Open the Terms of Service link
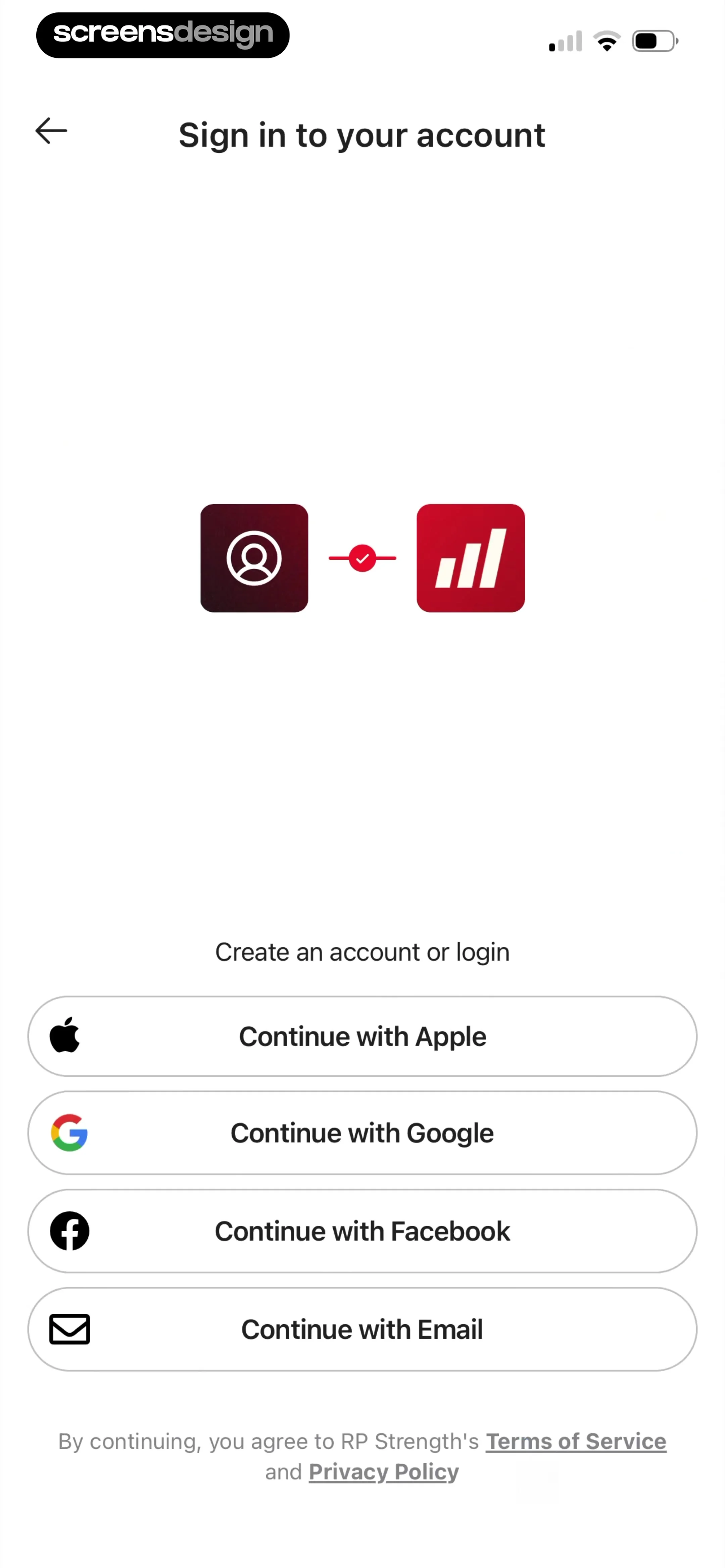The width and height of the screenshot is (725, 1568). coord(576,1441)
